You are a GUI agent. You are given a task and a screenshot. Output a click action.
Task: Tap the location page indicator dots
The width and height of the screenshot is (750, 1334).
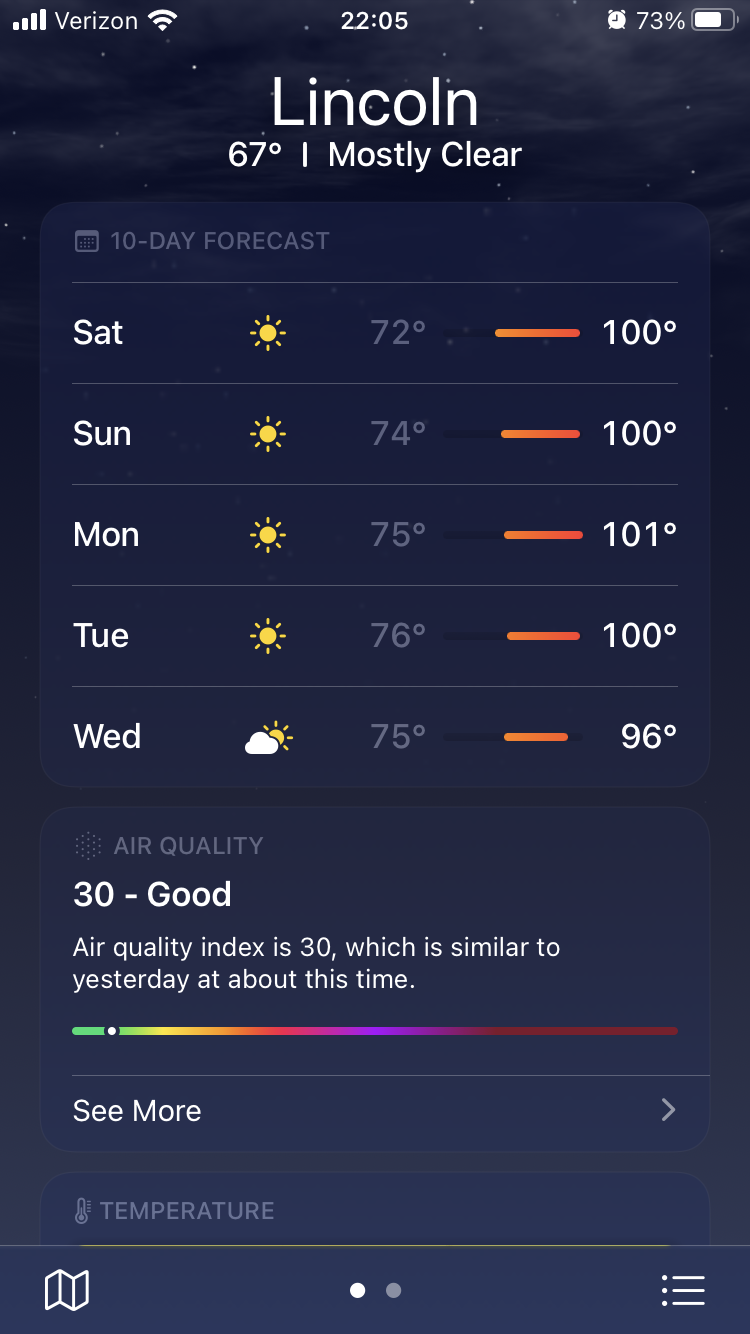click(x=375, y=1290)
